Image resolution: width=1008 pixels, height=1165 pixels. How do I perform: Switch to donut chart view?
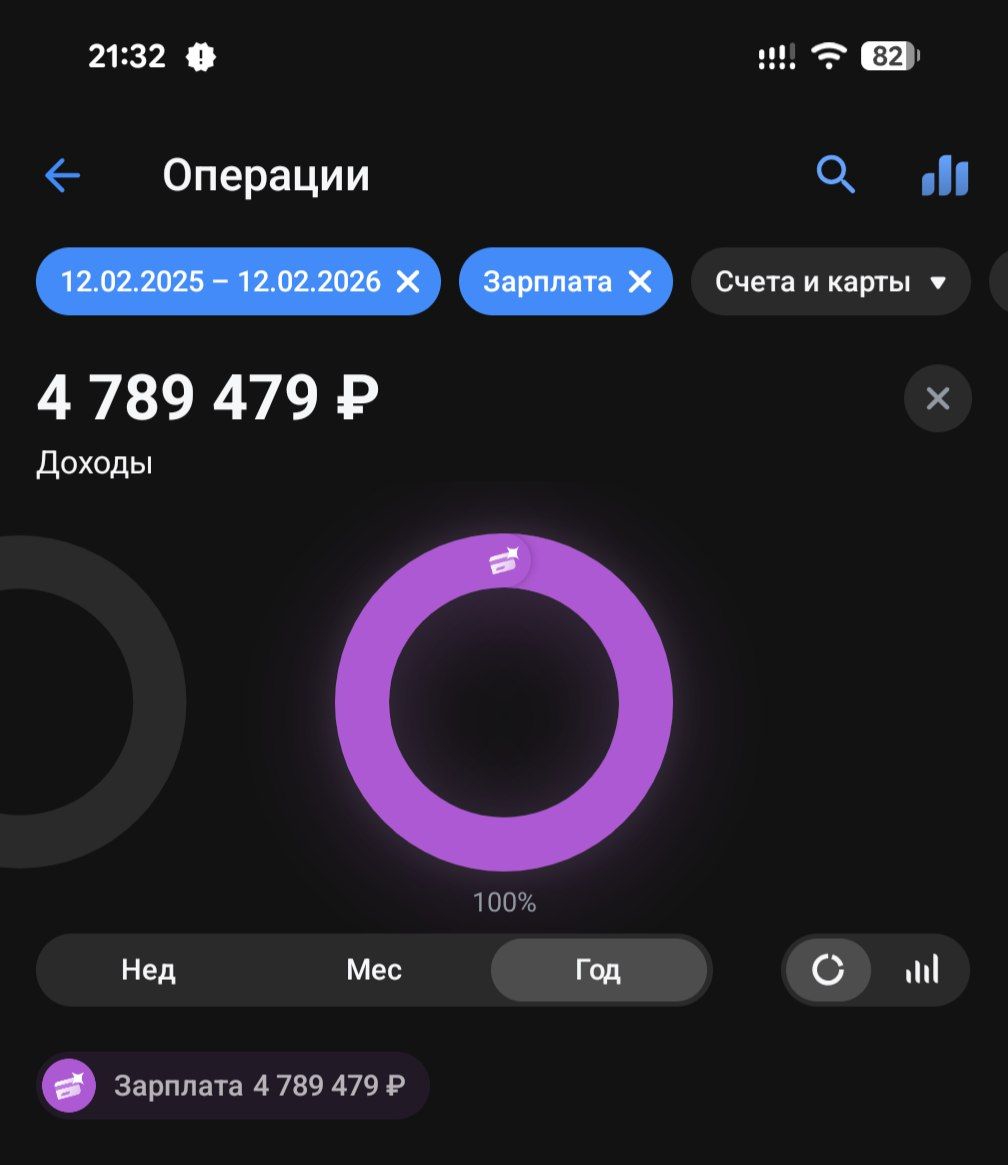click(x=828, y=970)
